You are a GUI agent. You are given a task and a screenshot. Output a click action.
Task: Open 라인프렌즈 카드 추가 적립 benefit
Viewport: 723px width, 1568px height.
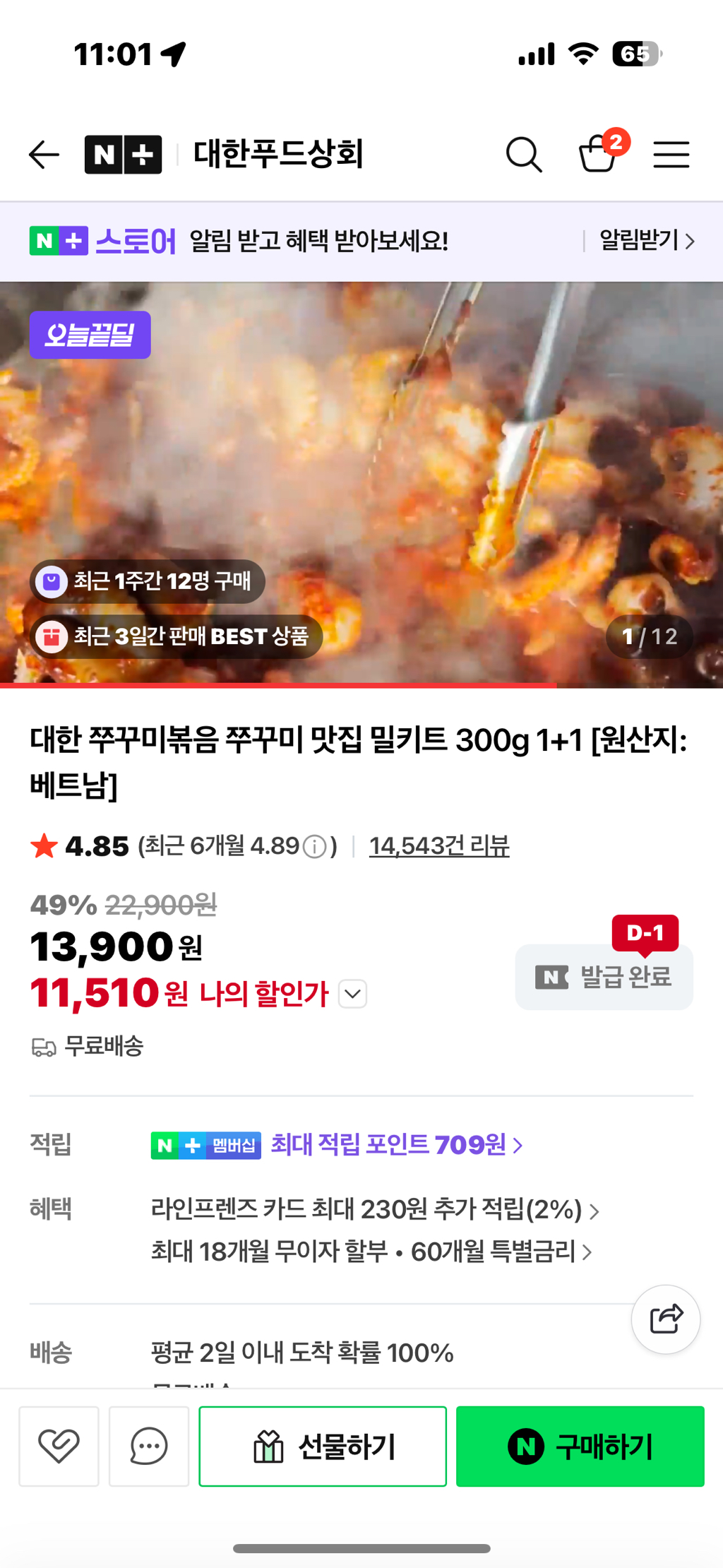375,1210
